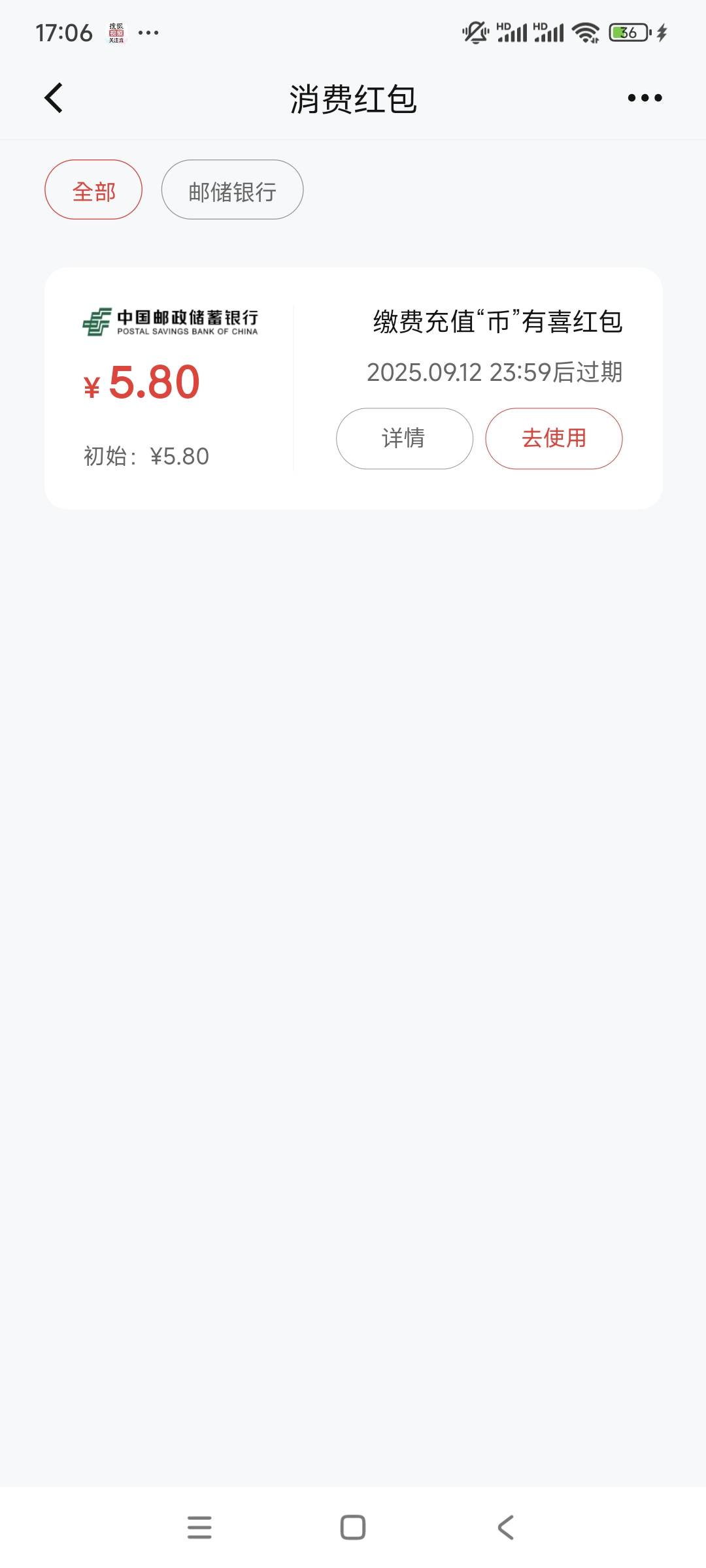Open the system recent apps button
This screenshot has width=706, height=1568.
199,1527
